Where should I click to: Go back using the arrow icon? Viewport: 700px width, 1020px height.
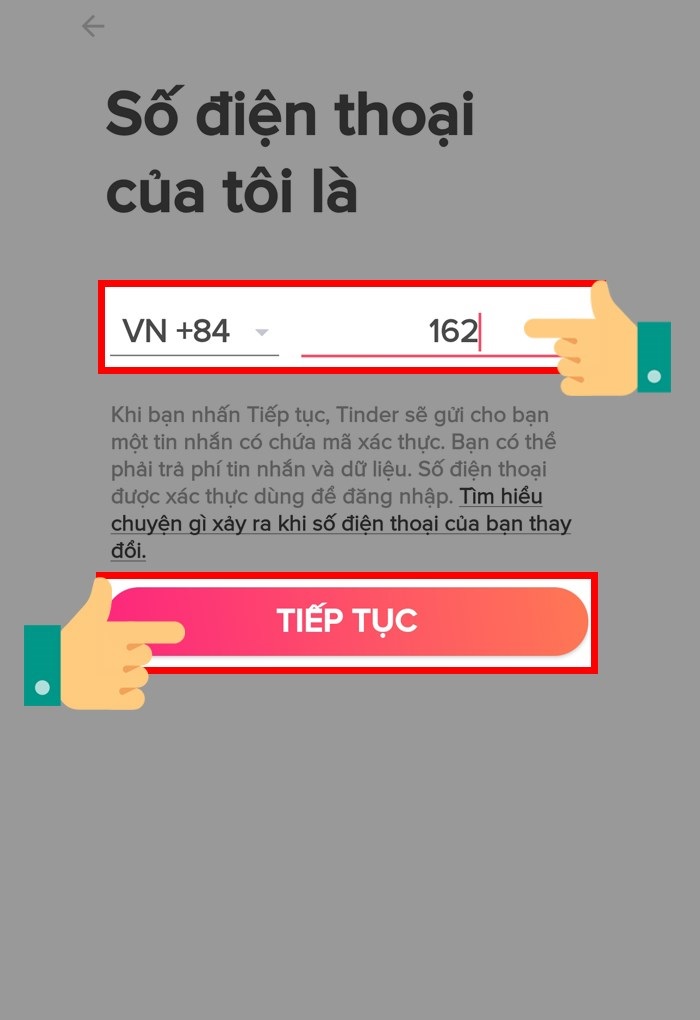pyautogui.click(x=93, y=27)
